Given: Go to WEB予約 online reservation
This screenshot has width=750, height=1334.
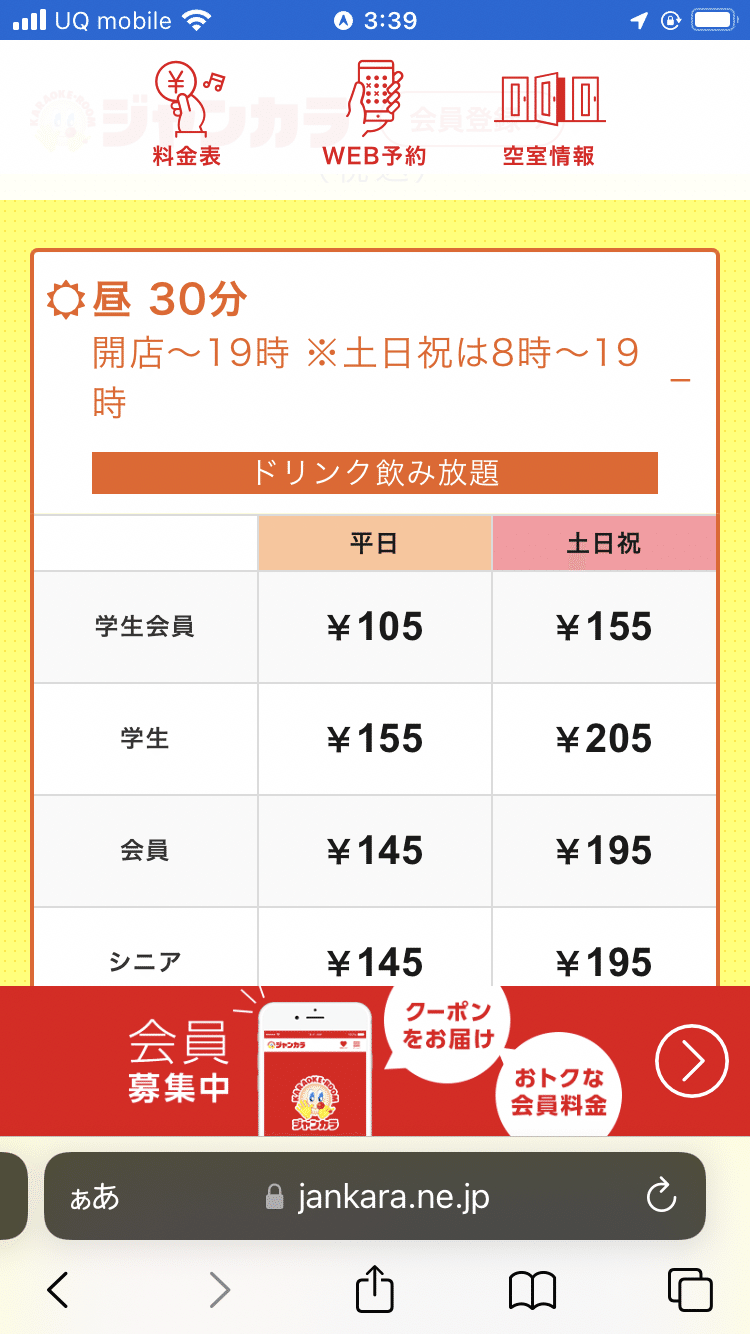Looking at the screenshot, I should [374, 113].
